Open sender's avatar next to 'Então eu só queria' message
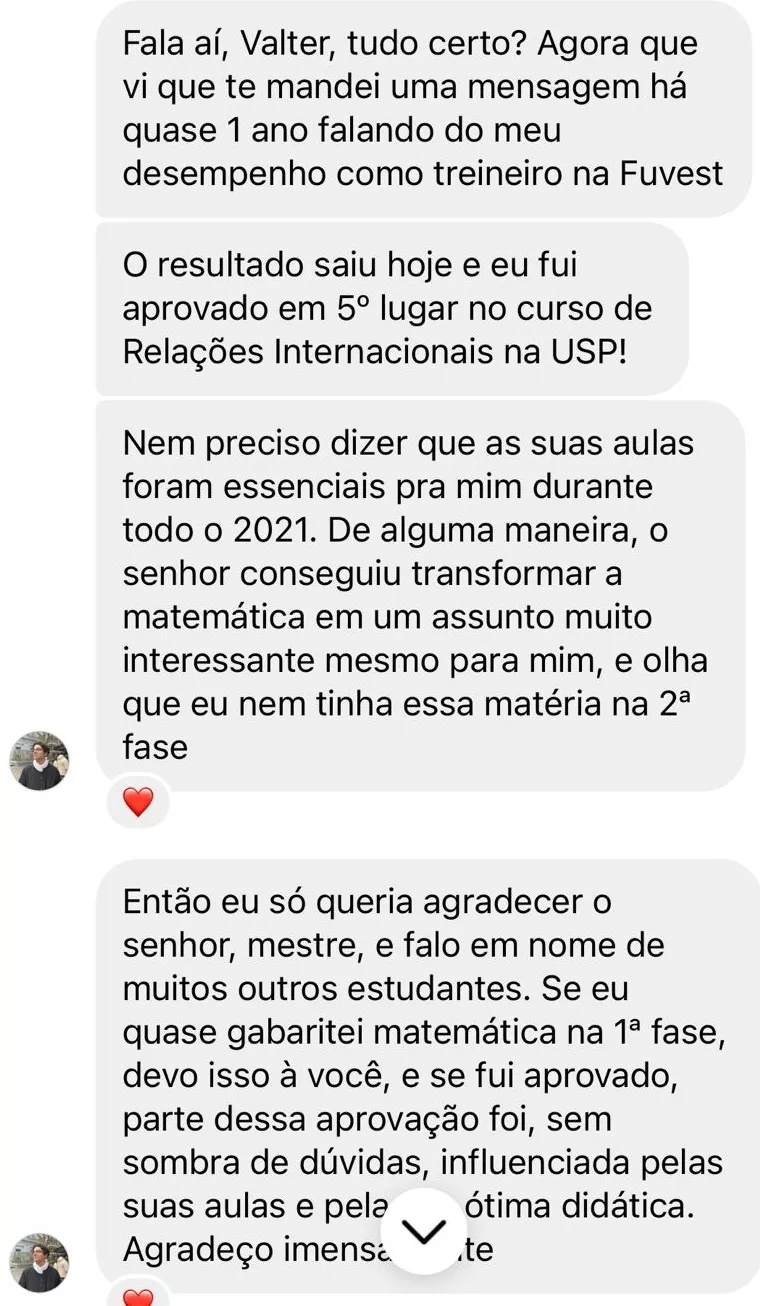 pyautogui.click(x=39, y=1262)
